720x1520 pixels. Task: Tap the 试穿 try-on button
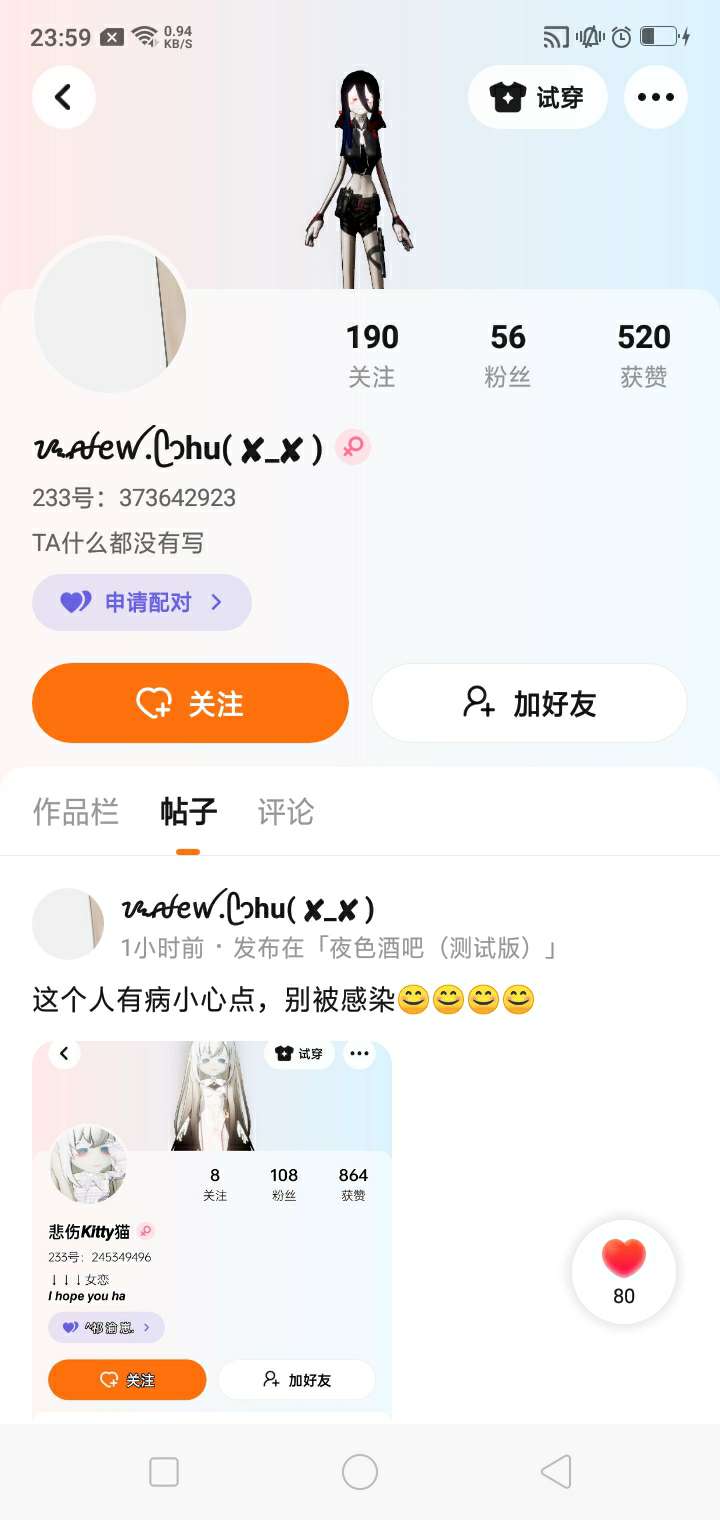pos(537,97)
